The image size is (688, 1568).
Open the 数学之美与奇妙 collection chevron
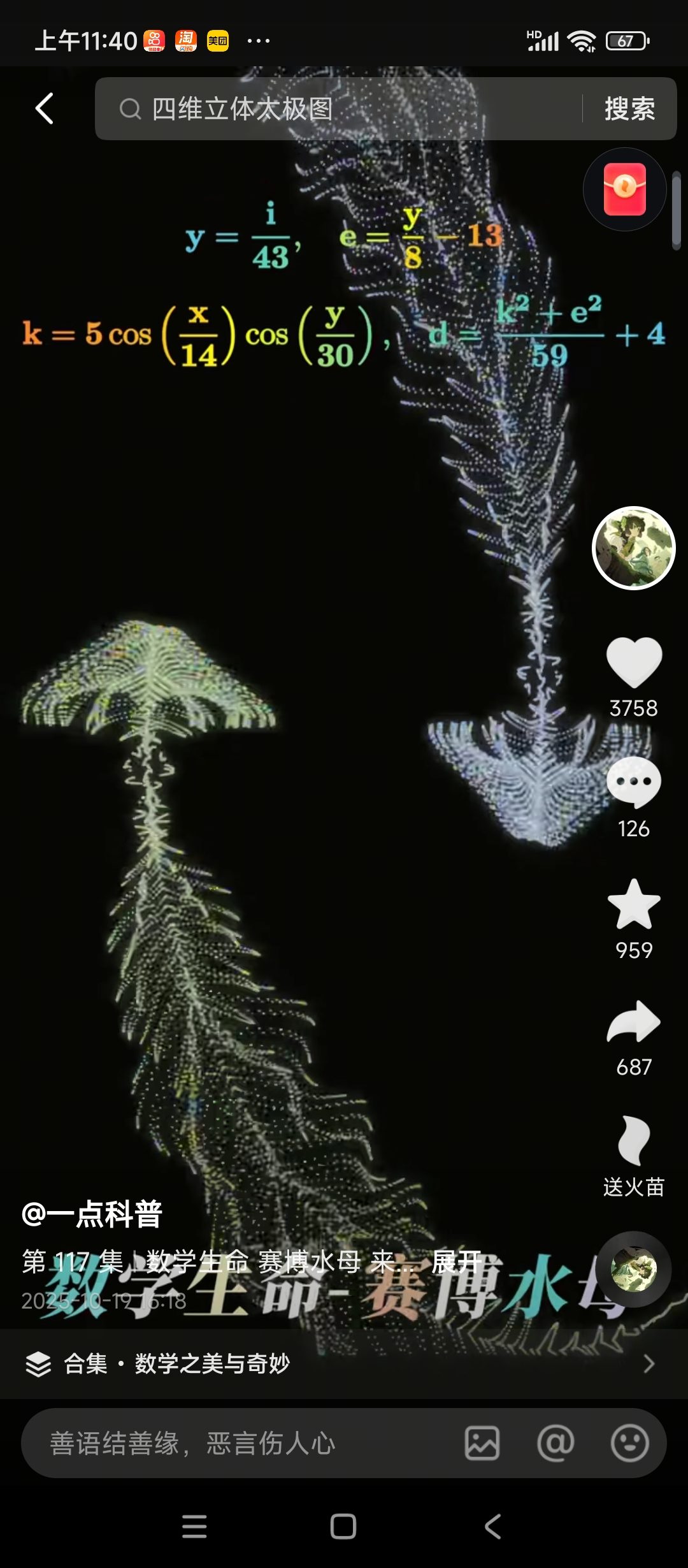tap(650, 1365)
